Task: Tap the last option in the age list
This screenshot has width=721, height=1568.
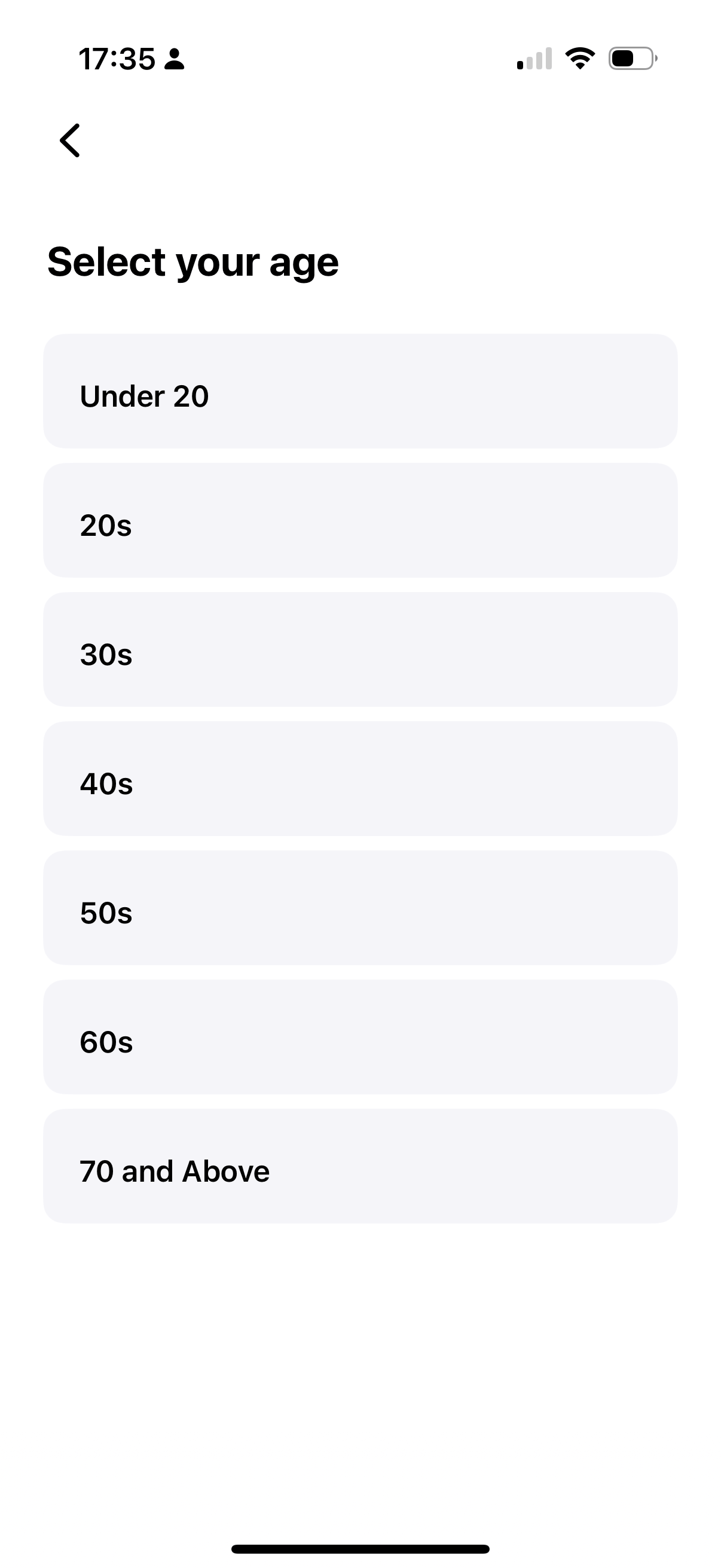Action: [360, 1172]
